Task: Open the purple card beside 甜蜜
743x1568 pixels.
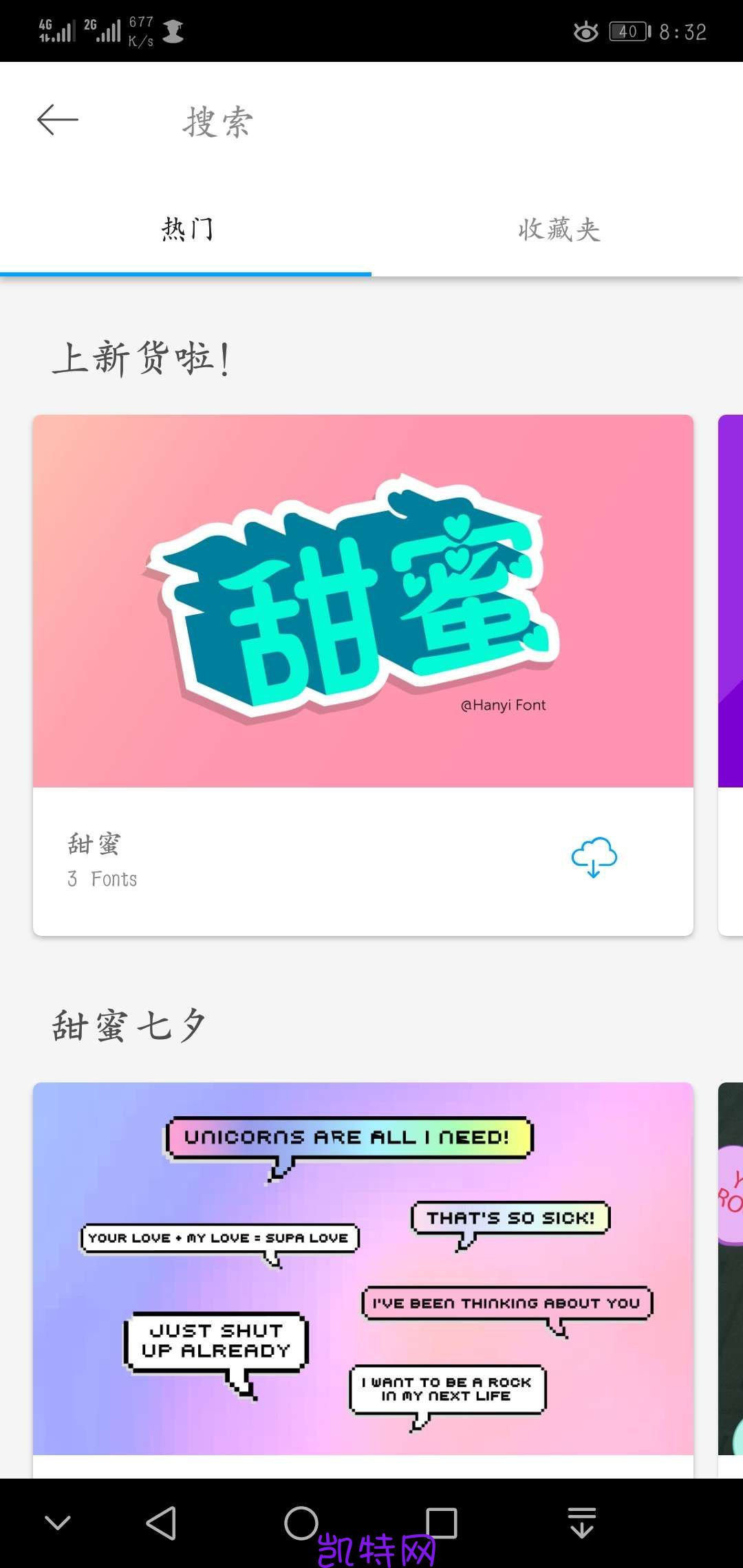Action: click(x=731, y=602)
